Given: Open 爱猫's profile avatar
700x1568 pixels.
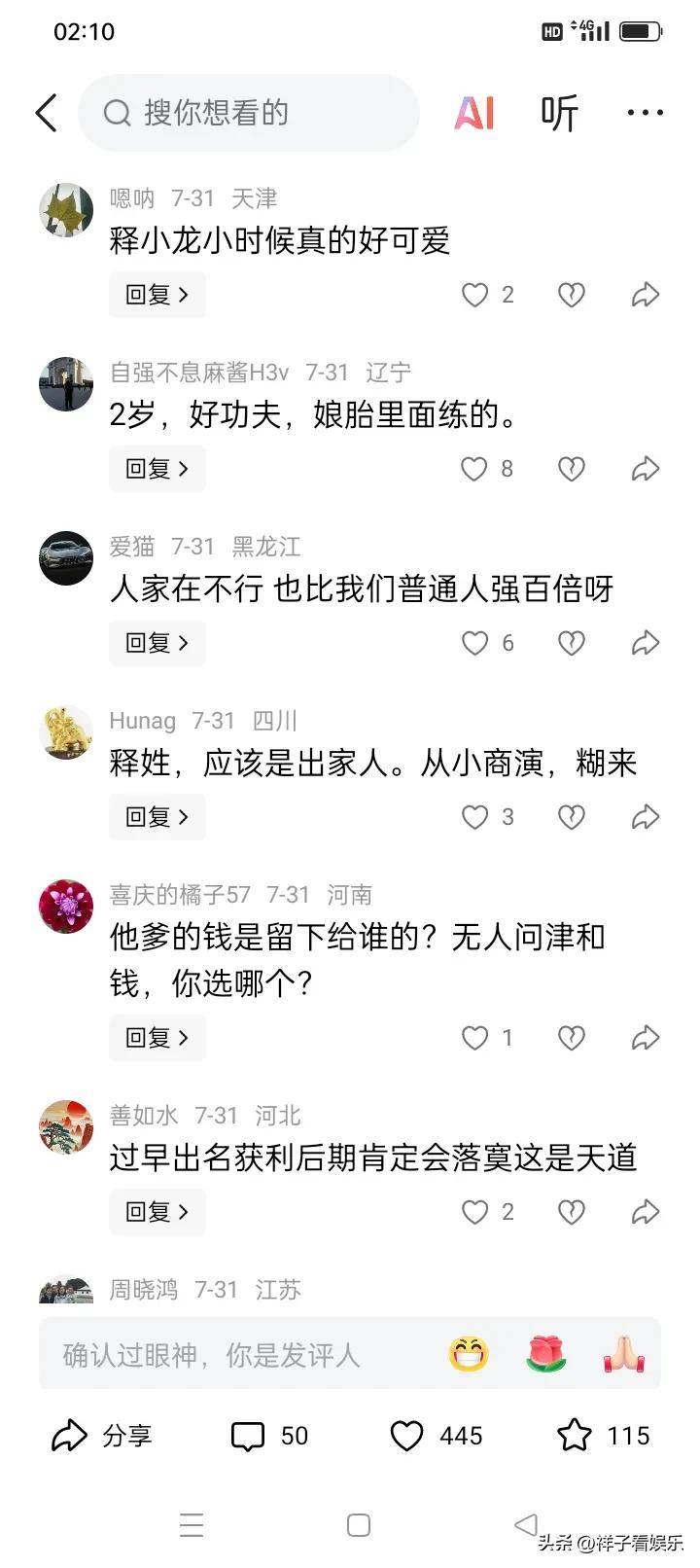Looking at the screenshot, I should (66, 558).
